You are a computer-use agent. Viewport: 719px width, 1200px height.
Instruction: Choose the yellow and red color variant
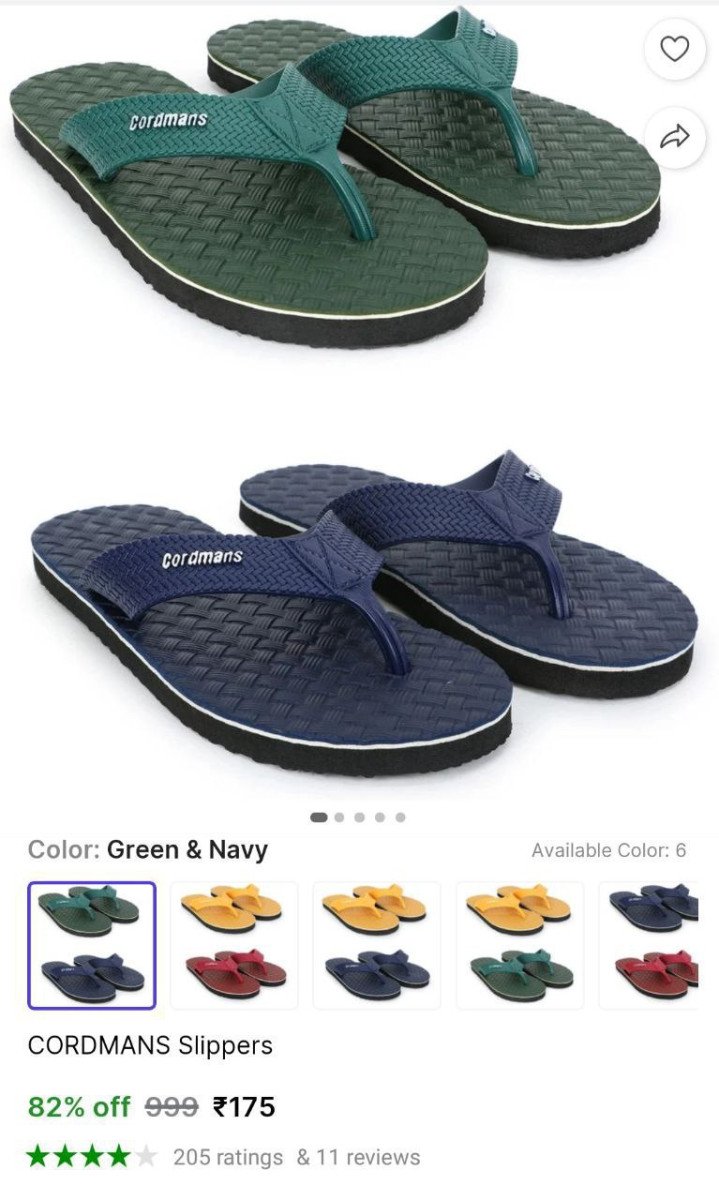click(234, 945)
